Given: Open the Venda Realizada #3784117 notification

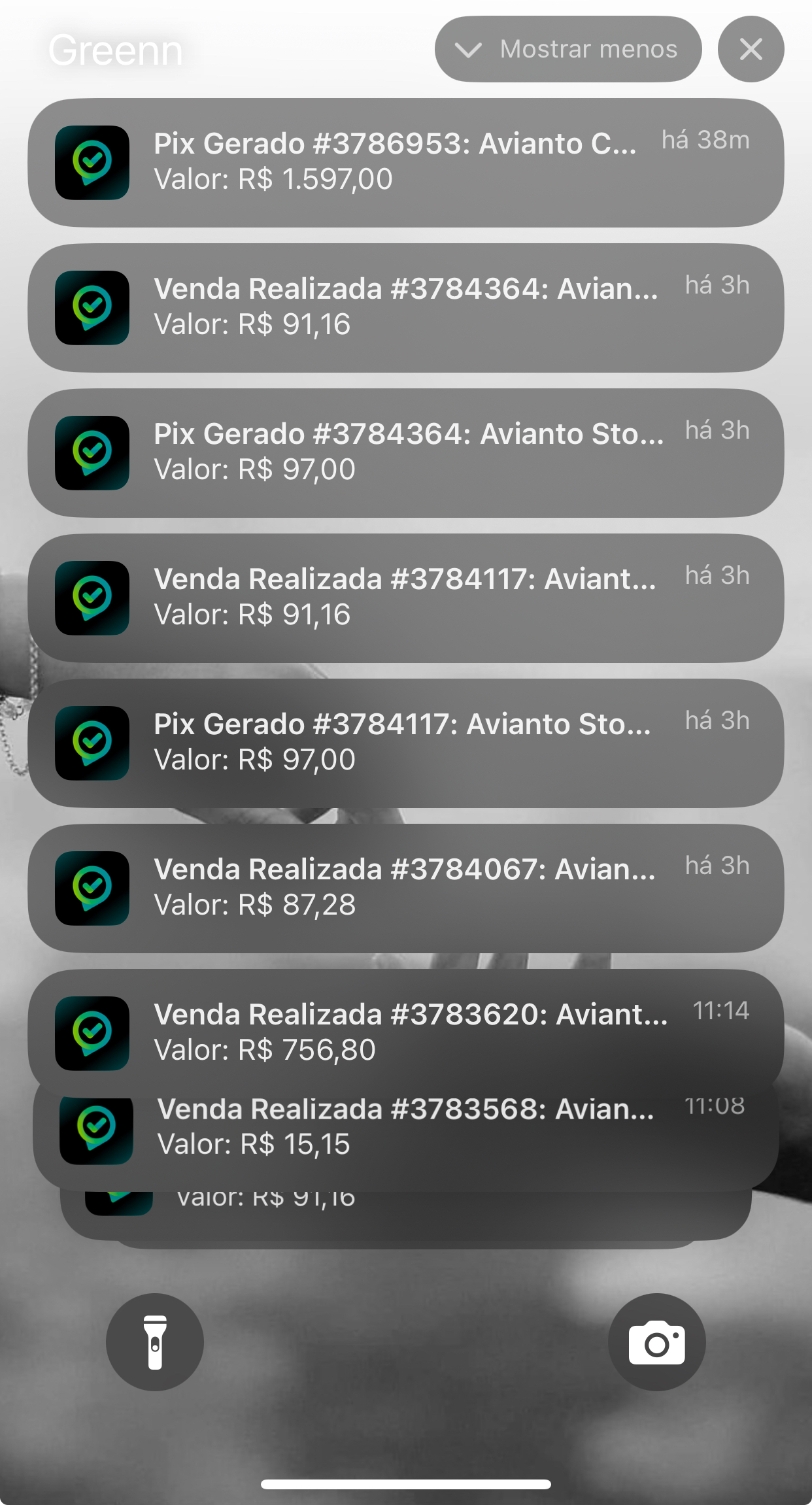Looking at the screenshot, I should coord(405,598).
